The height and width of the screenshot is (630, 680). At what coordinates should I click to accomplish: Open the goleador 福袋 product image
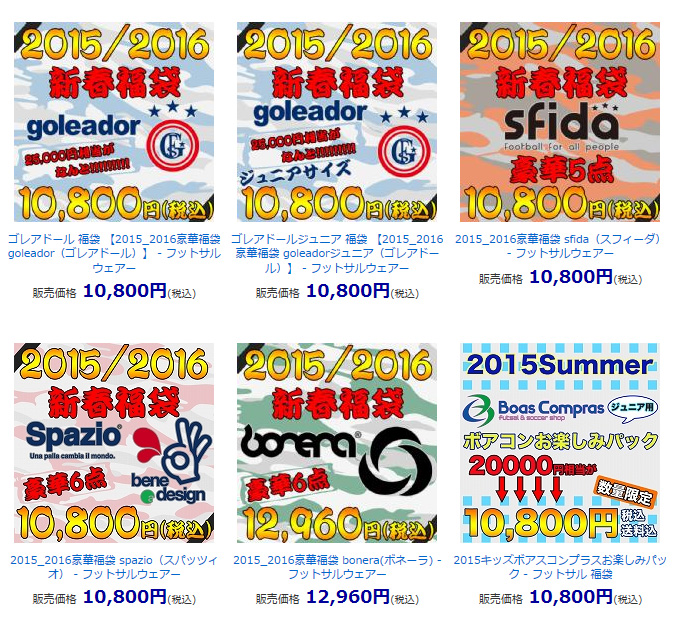click(112, 122)
